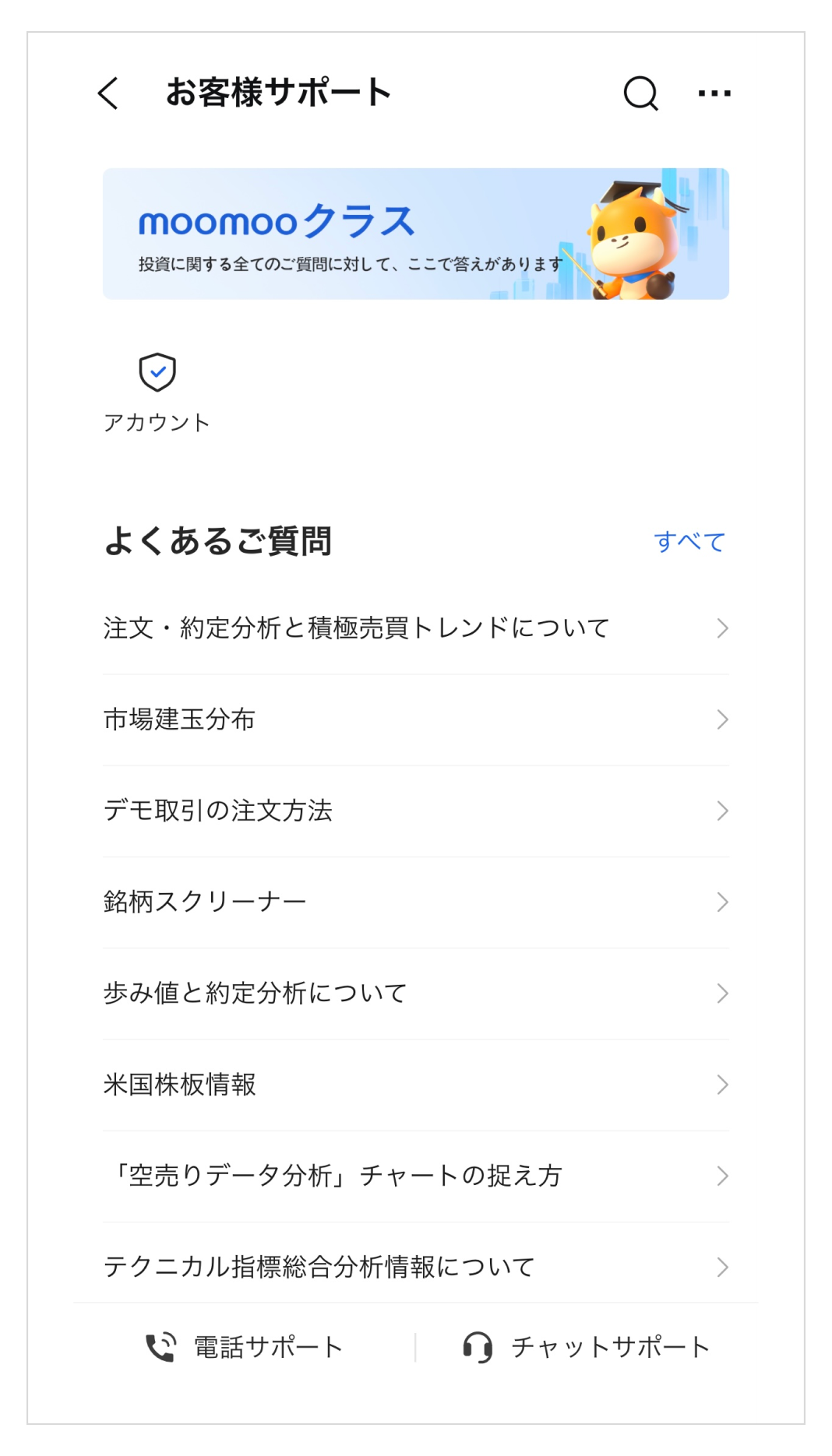Open the 米国株板情報 question

click(416, 1085)
